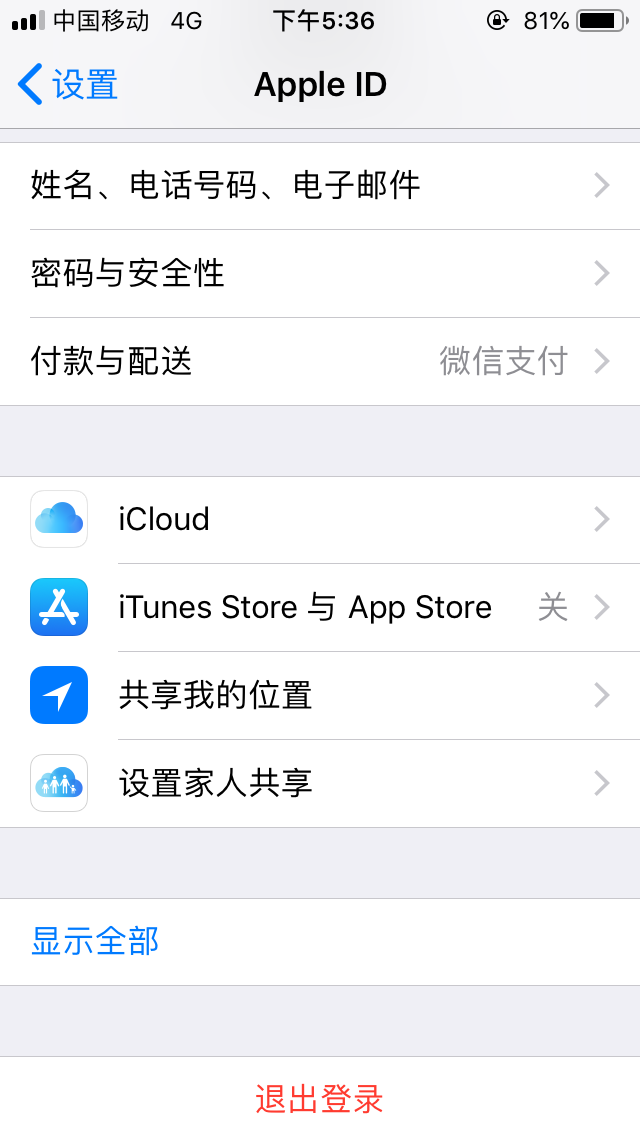Viewport: 640px width, 1136px height.
Task: Tap 显示全部 to show all
Action: [96, 942]
